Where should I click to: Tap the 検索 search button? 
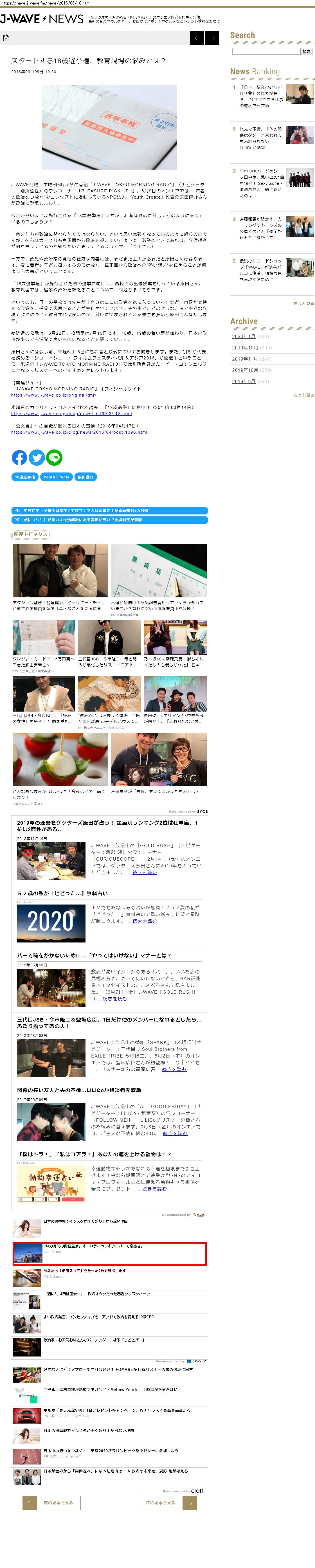click(x=307, y=52)
